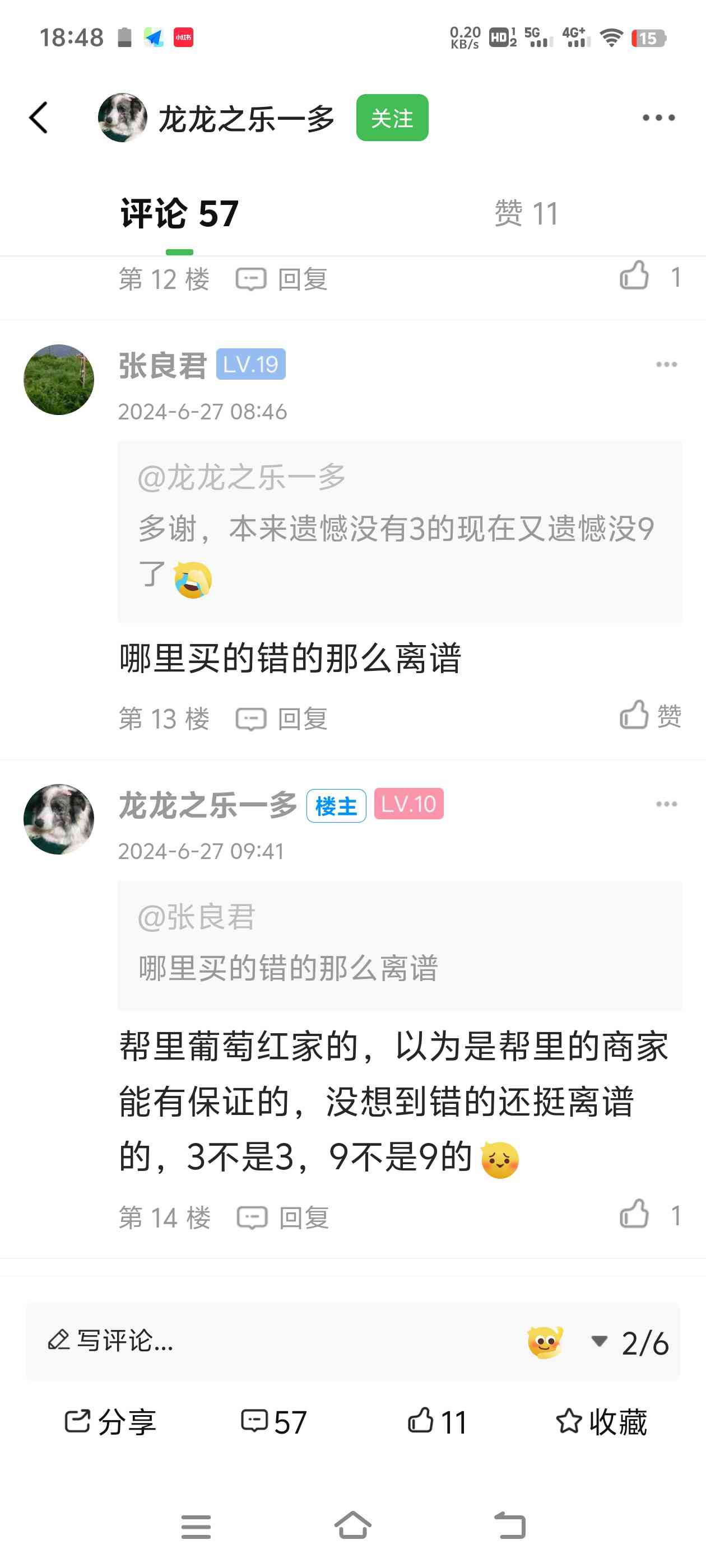
Task: Reply to the 第 12 楼 comment
Action: click(x=282, y=279)
